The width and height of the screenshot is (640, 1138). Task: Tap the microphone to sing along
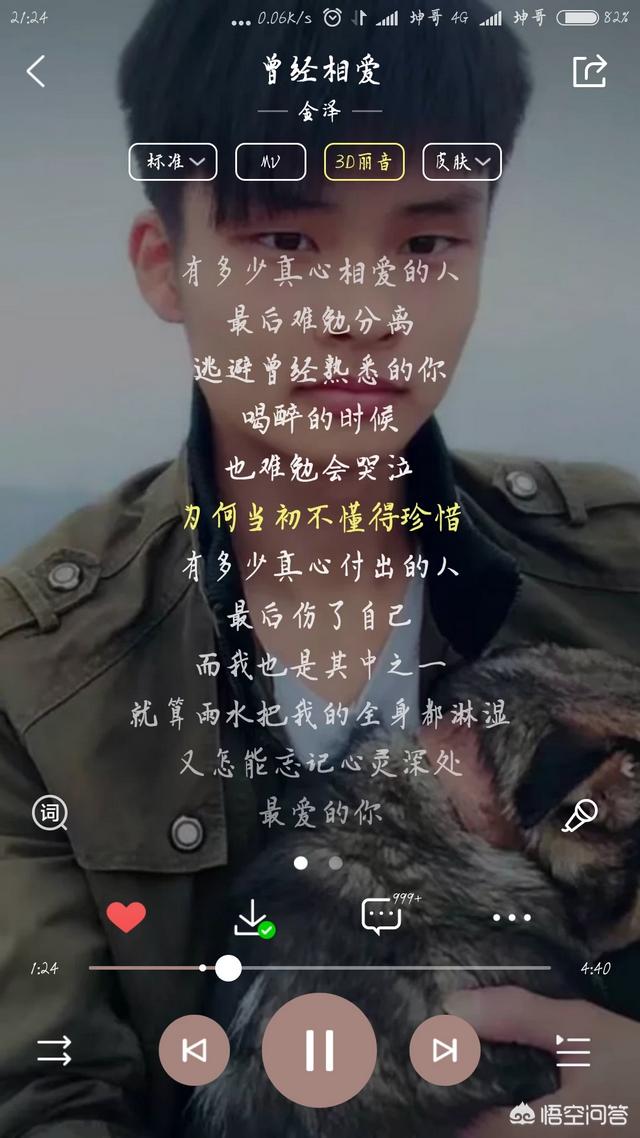[x=579, y=816]
